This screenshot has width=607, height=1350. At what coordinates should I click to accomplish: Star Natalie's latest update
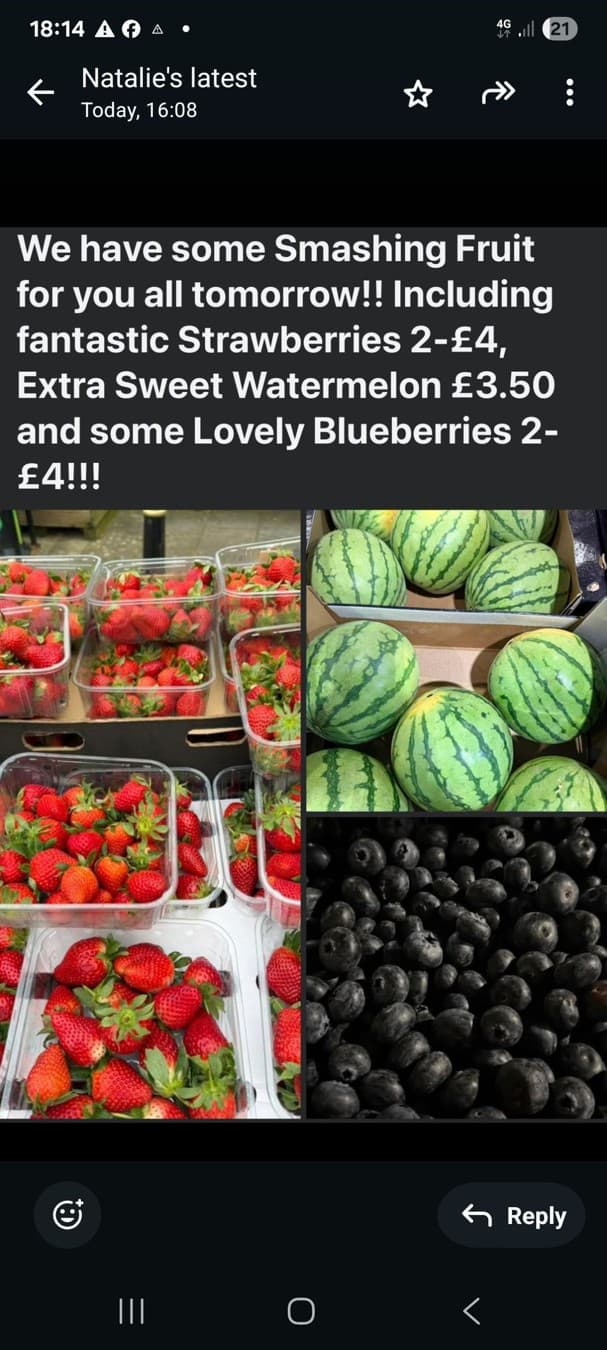[418, 94]
